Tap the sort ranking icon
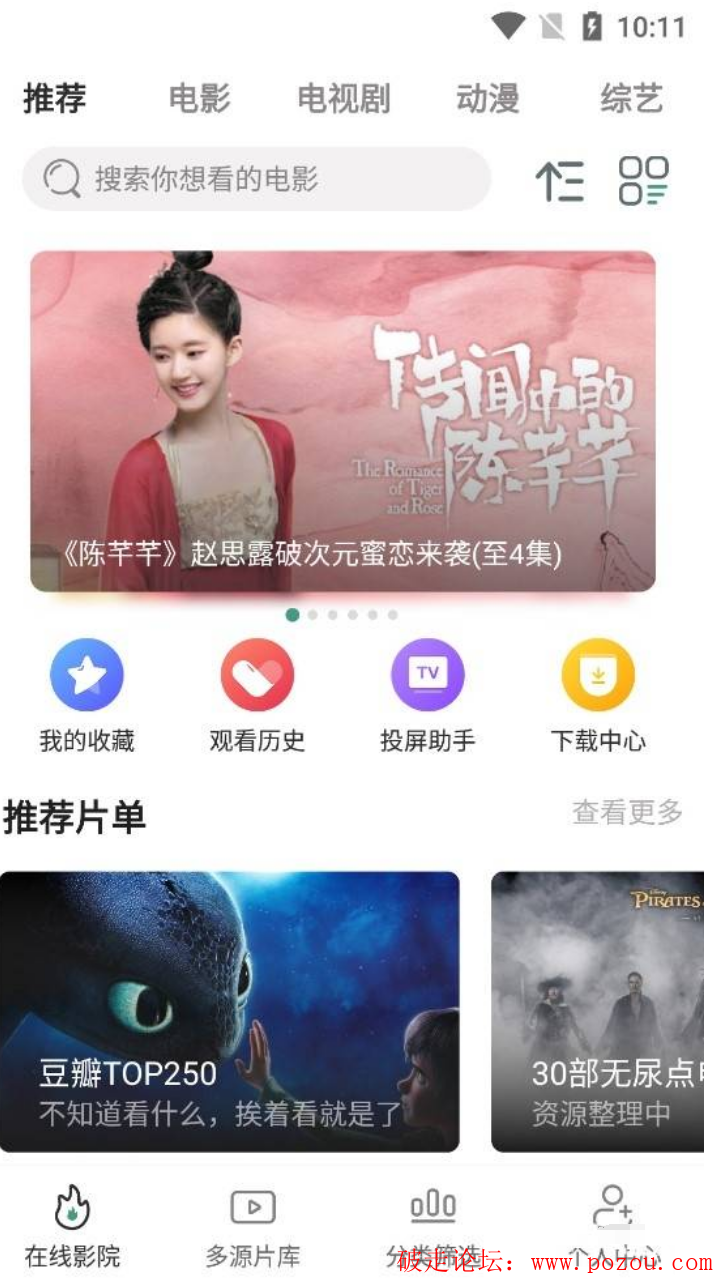 (x=560, y=181)
